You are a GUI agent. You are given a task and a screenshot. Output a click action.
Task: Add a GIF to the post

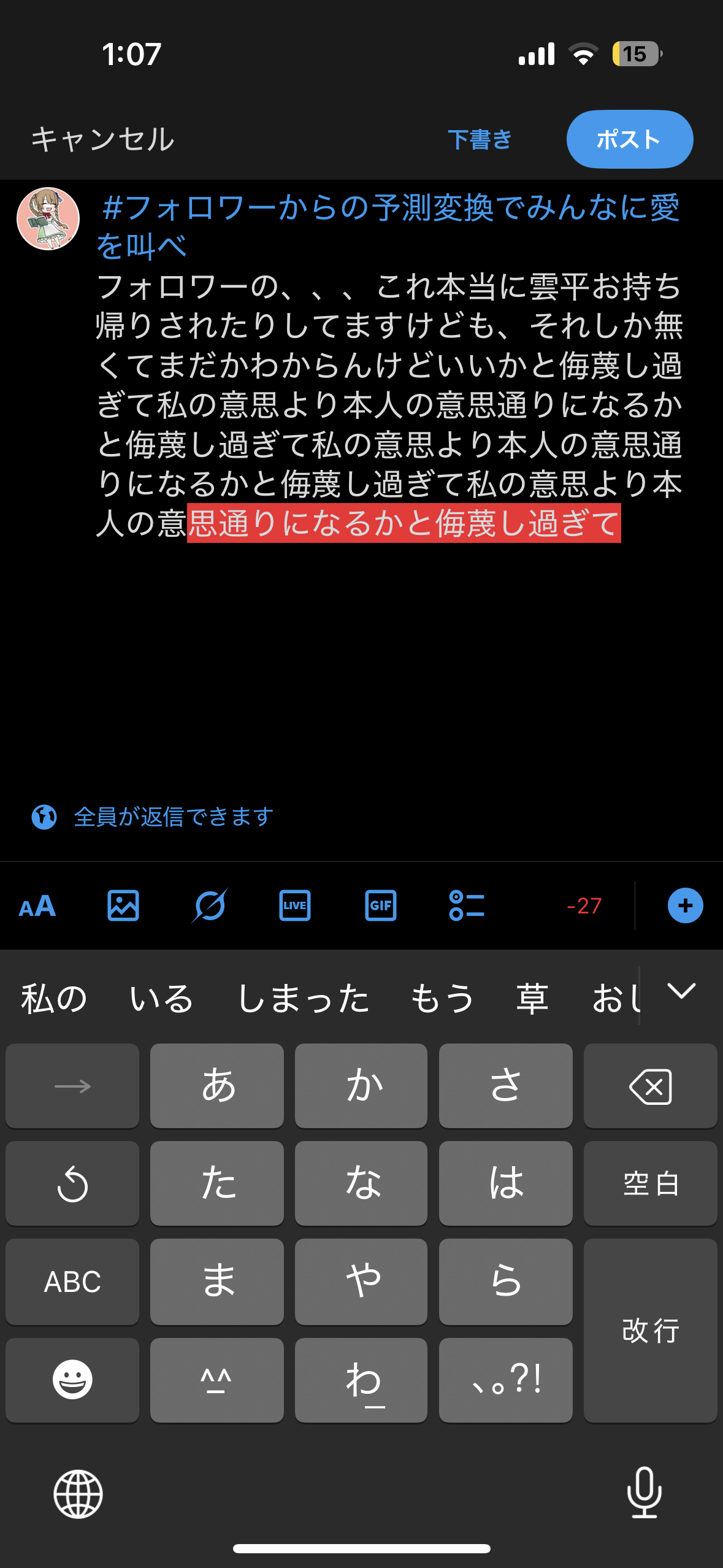pos(381,906)
